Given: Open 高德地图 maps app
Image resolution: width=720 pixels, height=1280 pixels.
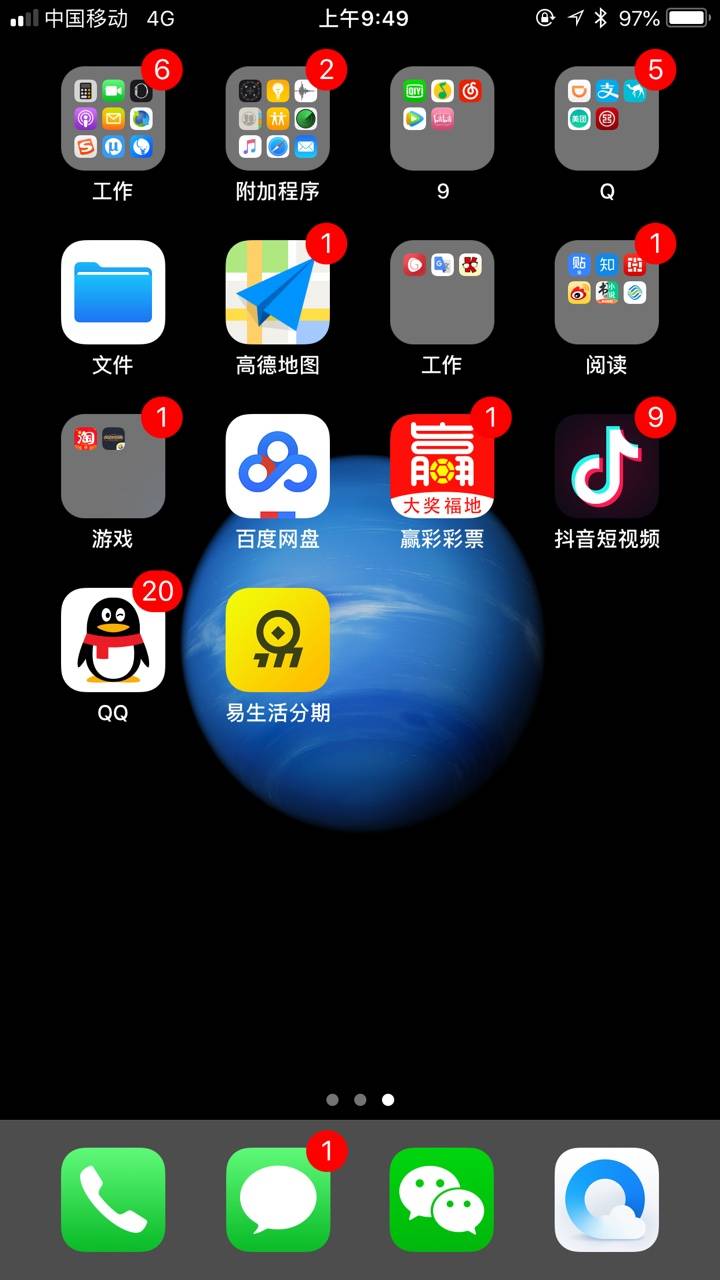Looking at the screenshot, I should pos(278,292).
